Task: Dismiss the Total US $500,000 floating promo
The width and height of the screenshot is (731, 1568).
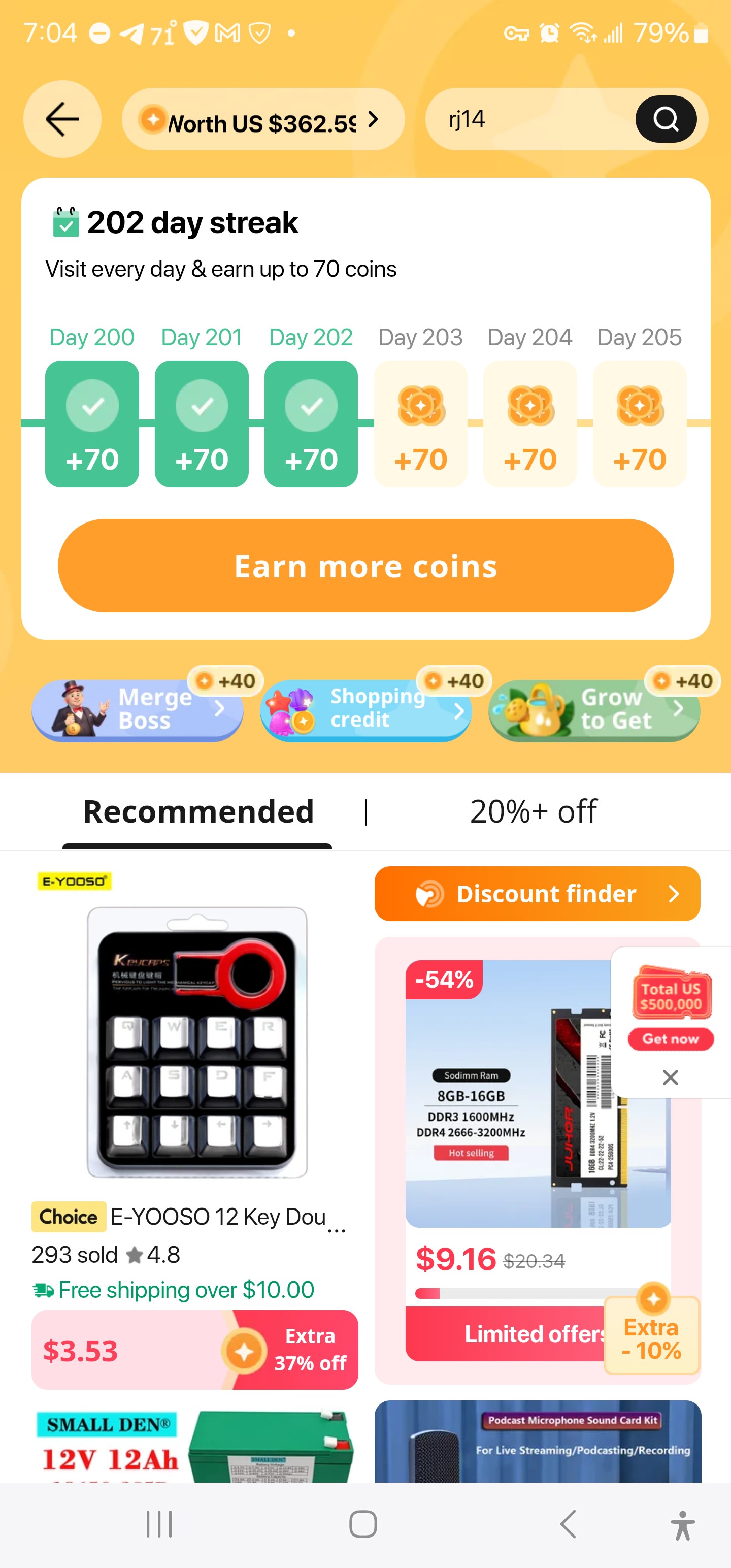Action: pyautogui.click(x=670, y=1077)
